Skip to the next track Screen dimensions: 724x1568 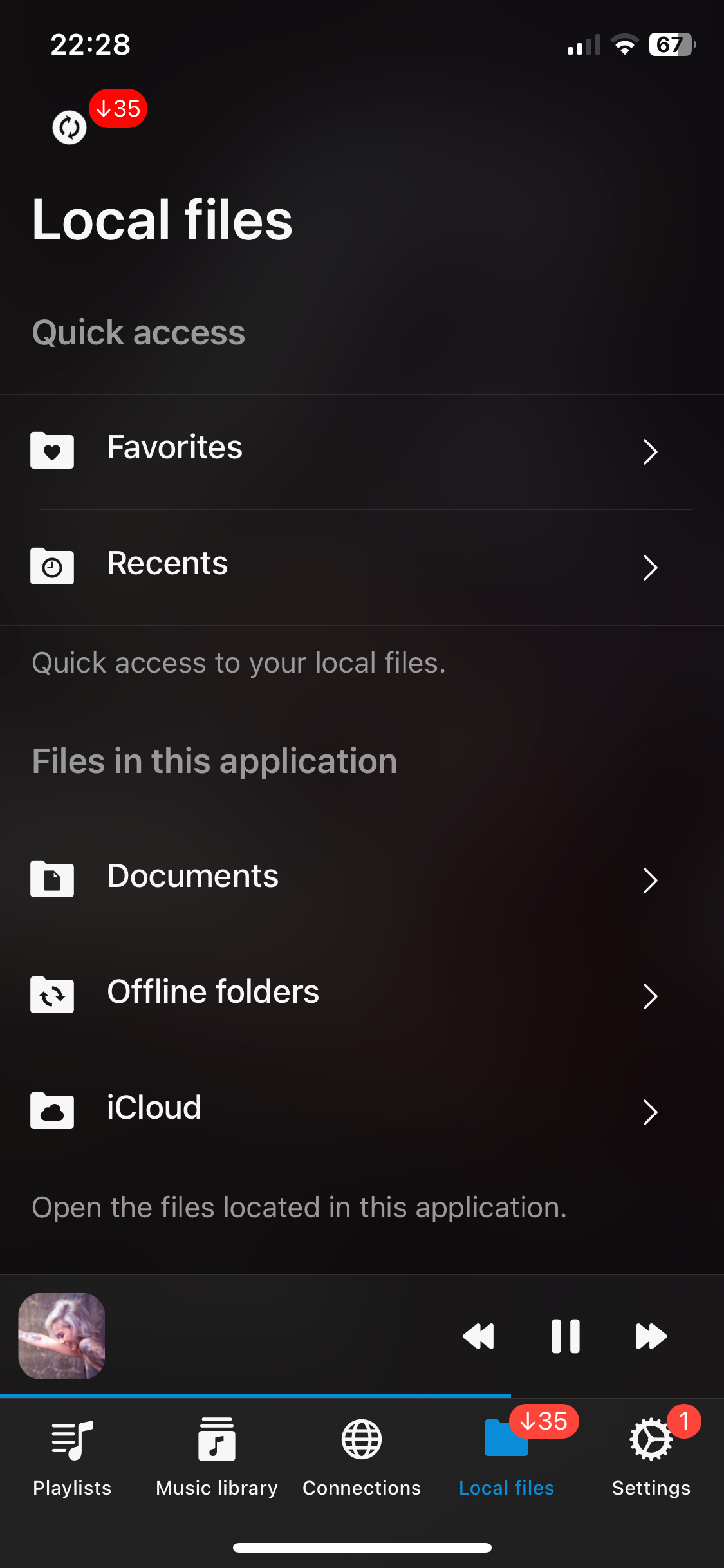pyautogui.click(x=651, y=1335)
